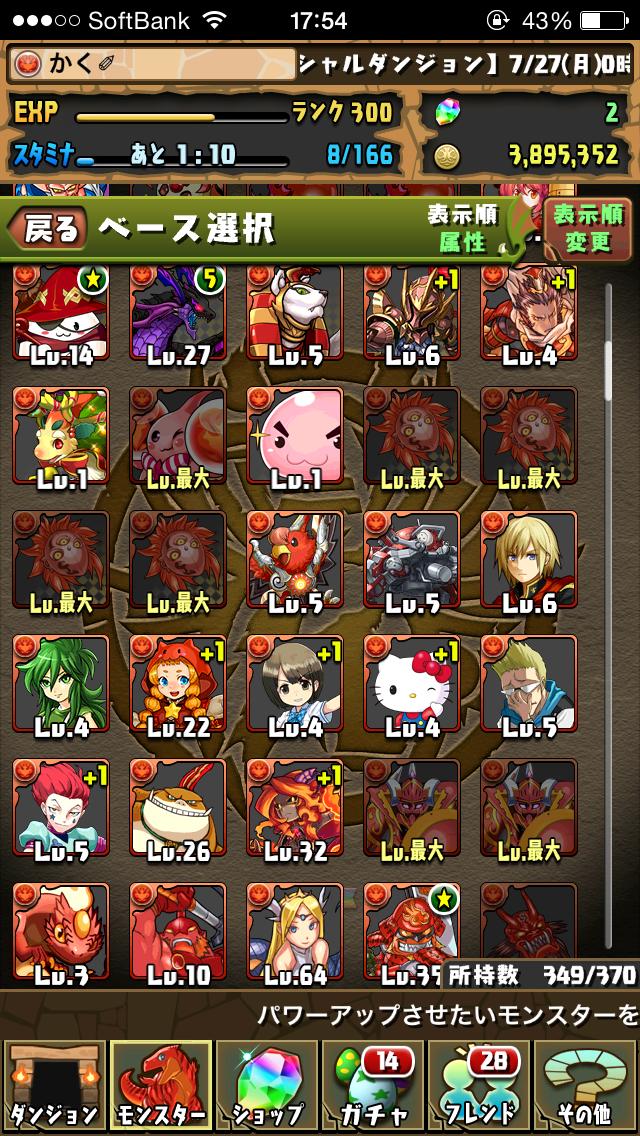The width and height of the screenshot is (640, 1136).
Task: Select the flame witch monster Lv.32
Action: click(294, 807)
